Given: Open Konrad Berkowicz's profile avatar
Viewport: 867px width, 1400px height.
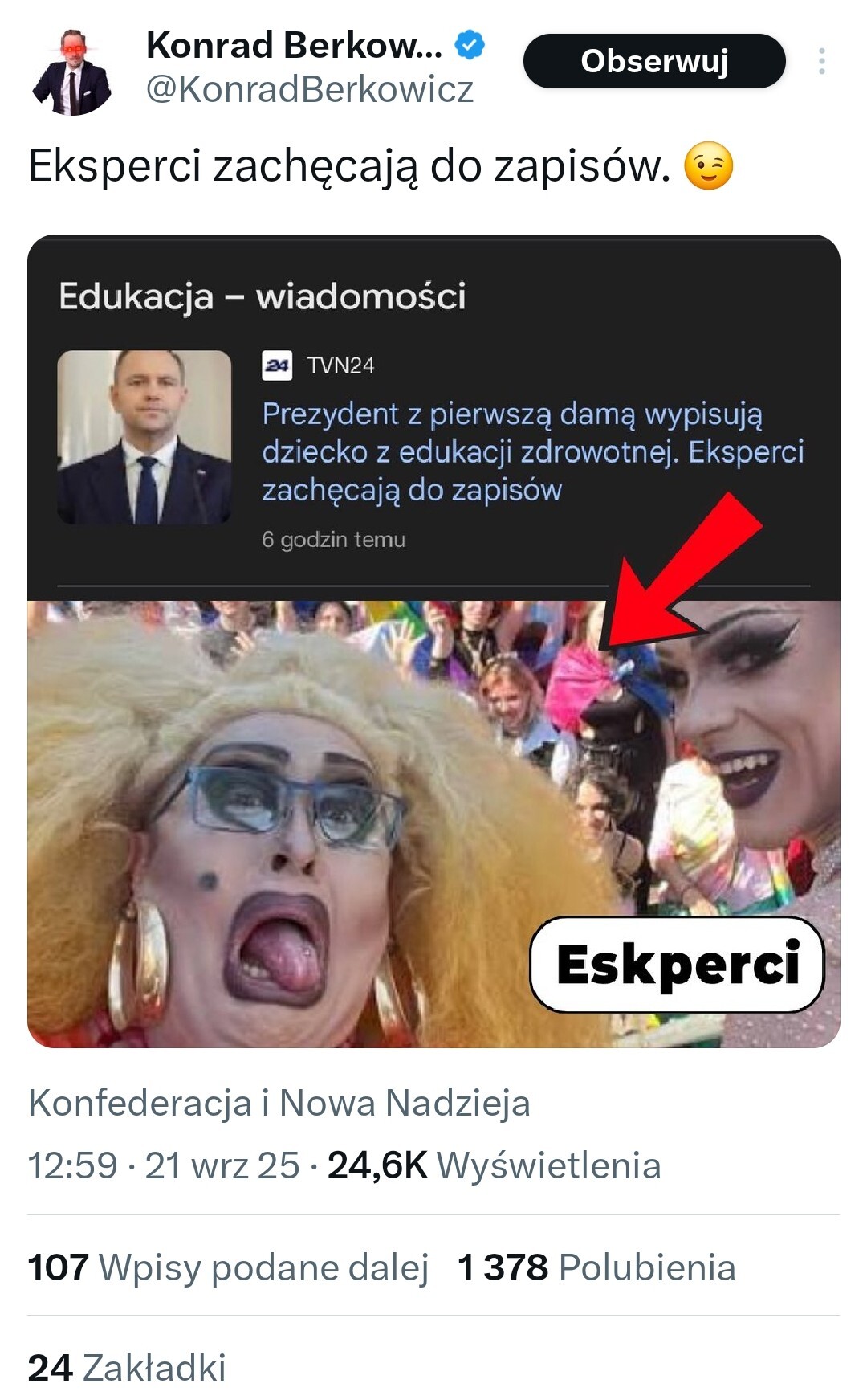Looking at the screenshot, I should click(72, 72).
